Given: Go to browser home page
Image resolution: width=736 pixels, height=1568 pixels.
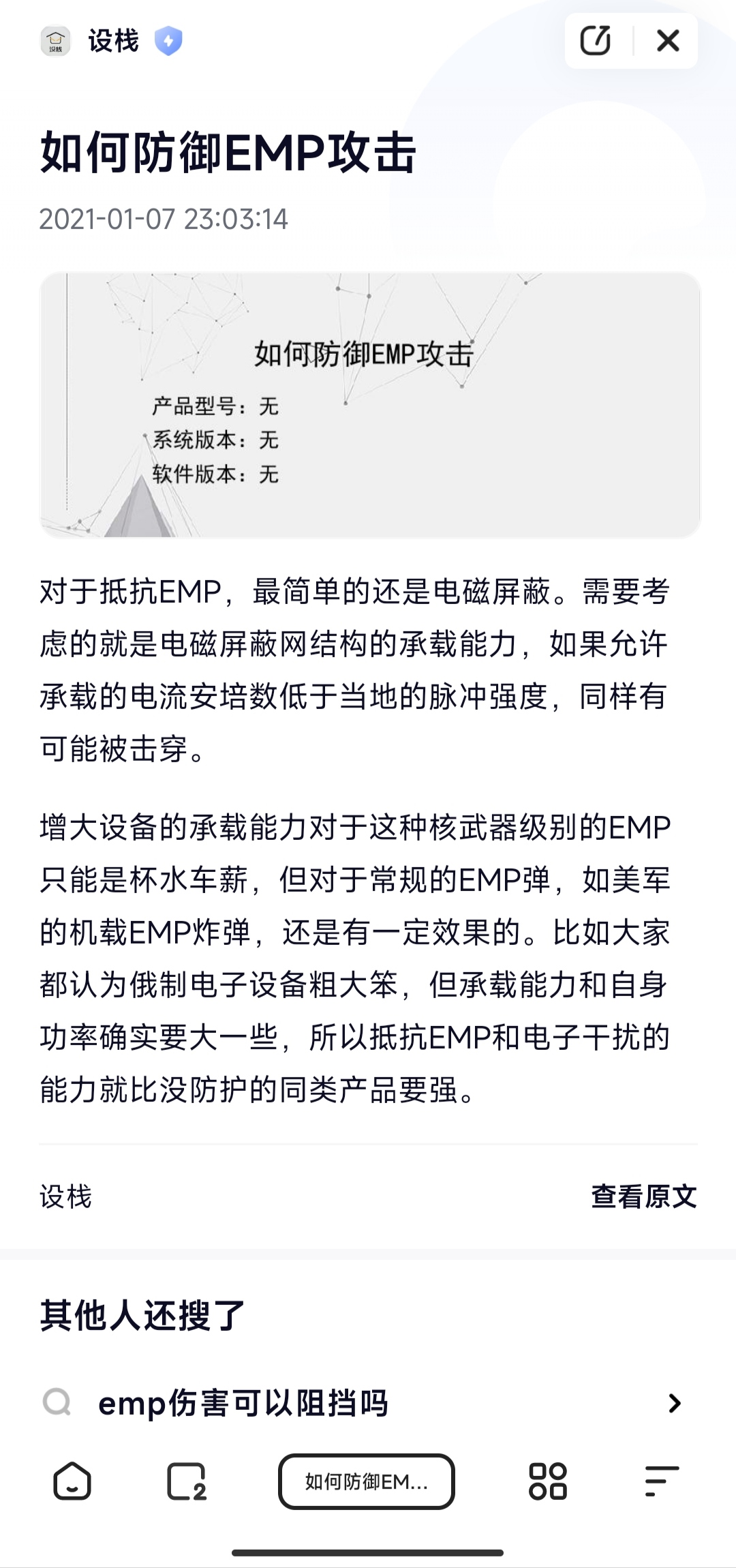Looking at the screenshot, I should (x=72, y=1481).
